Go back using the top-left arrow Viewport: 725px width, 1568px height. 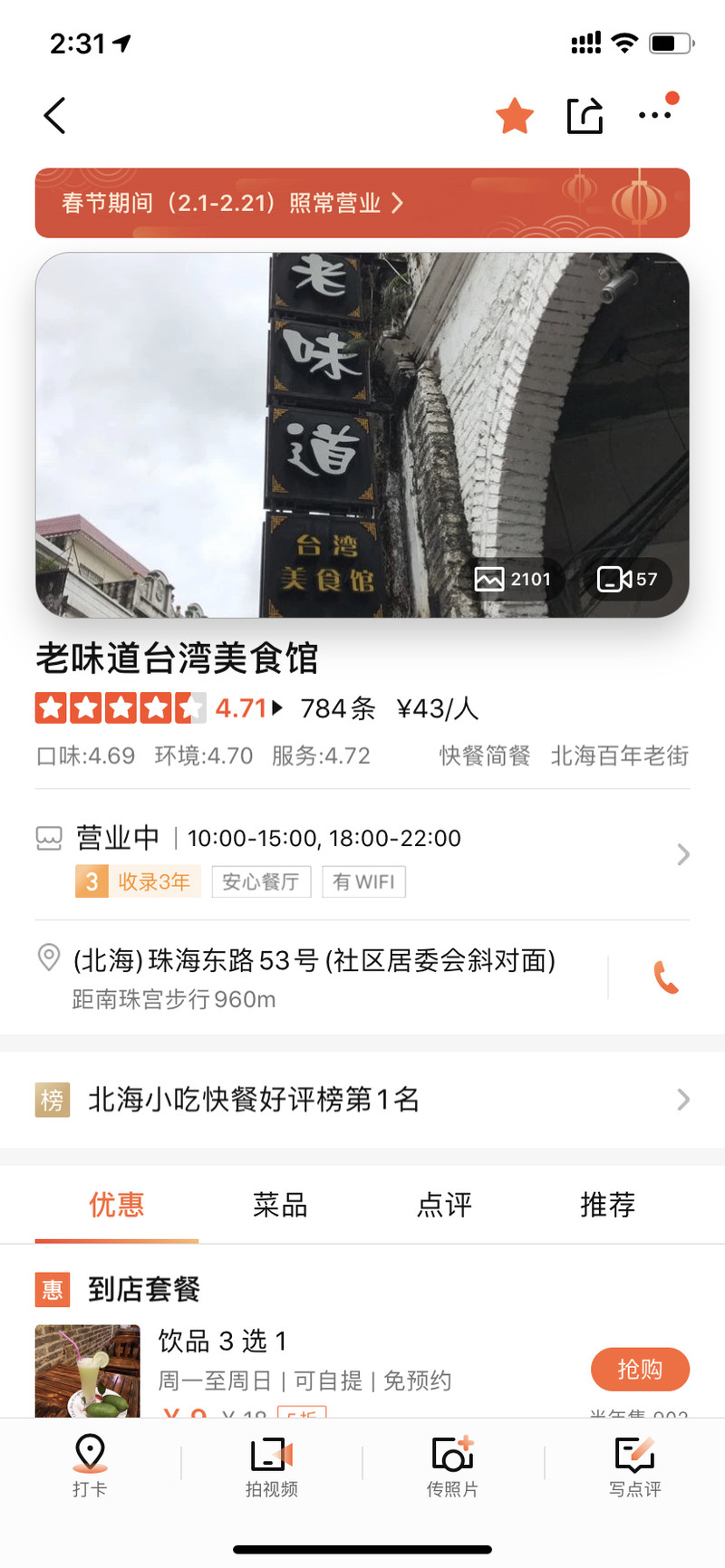[x=55, y=116]
